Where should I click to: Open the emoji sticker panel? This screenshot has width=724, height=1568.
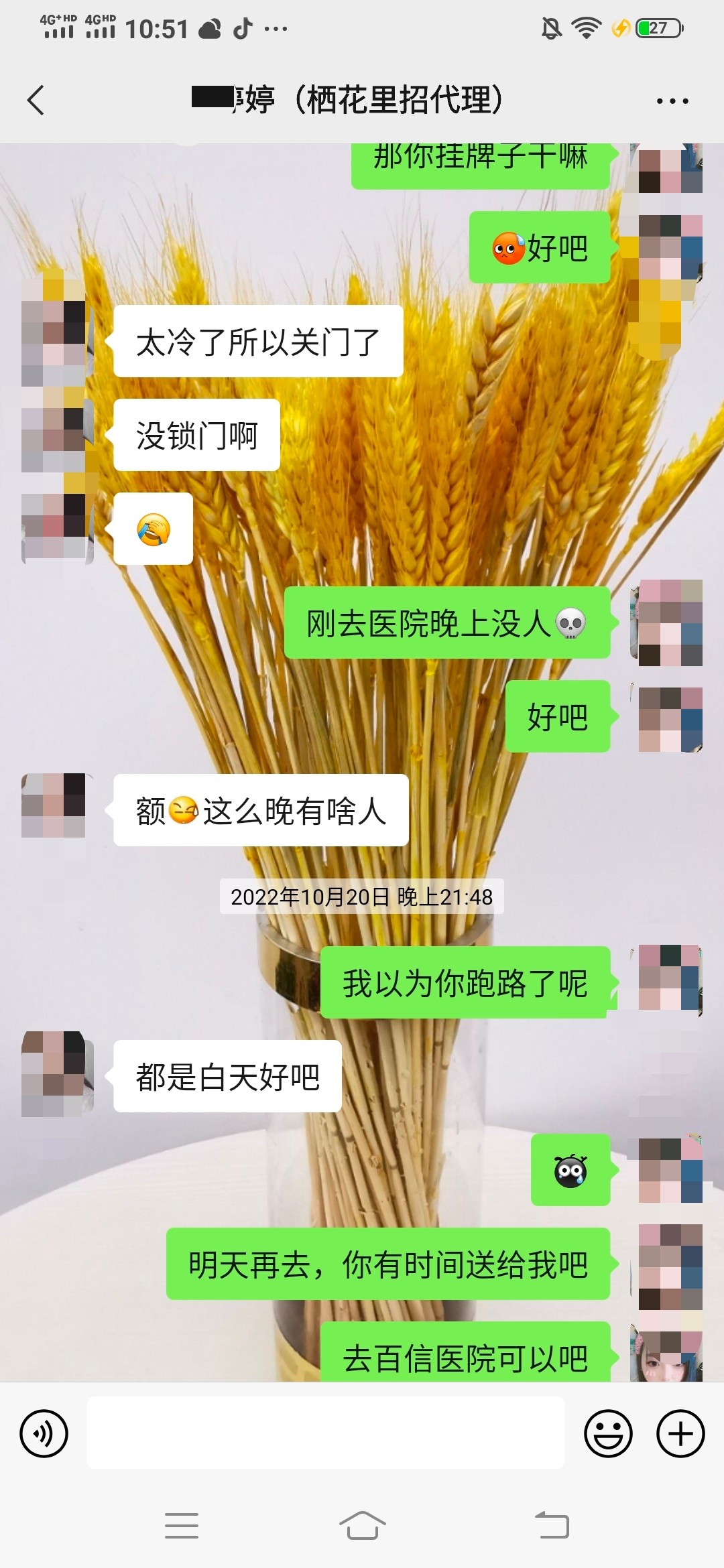[x=608, y=1433]
